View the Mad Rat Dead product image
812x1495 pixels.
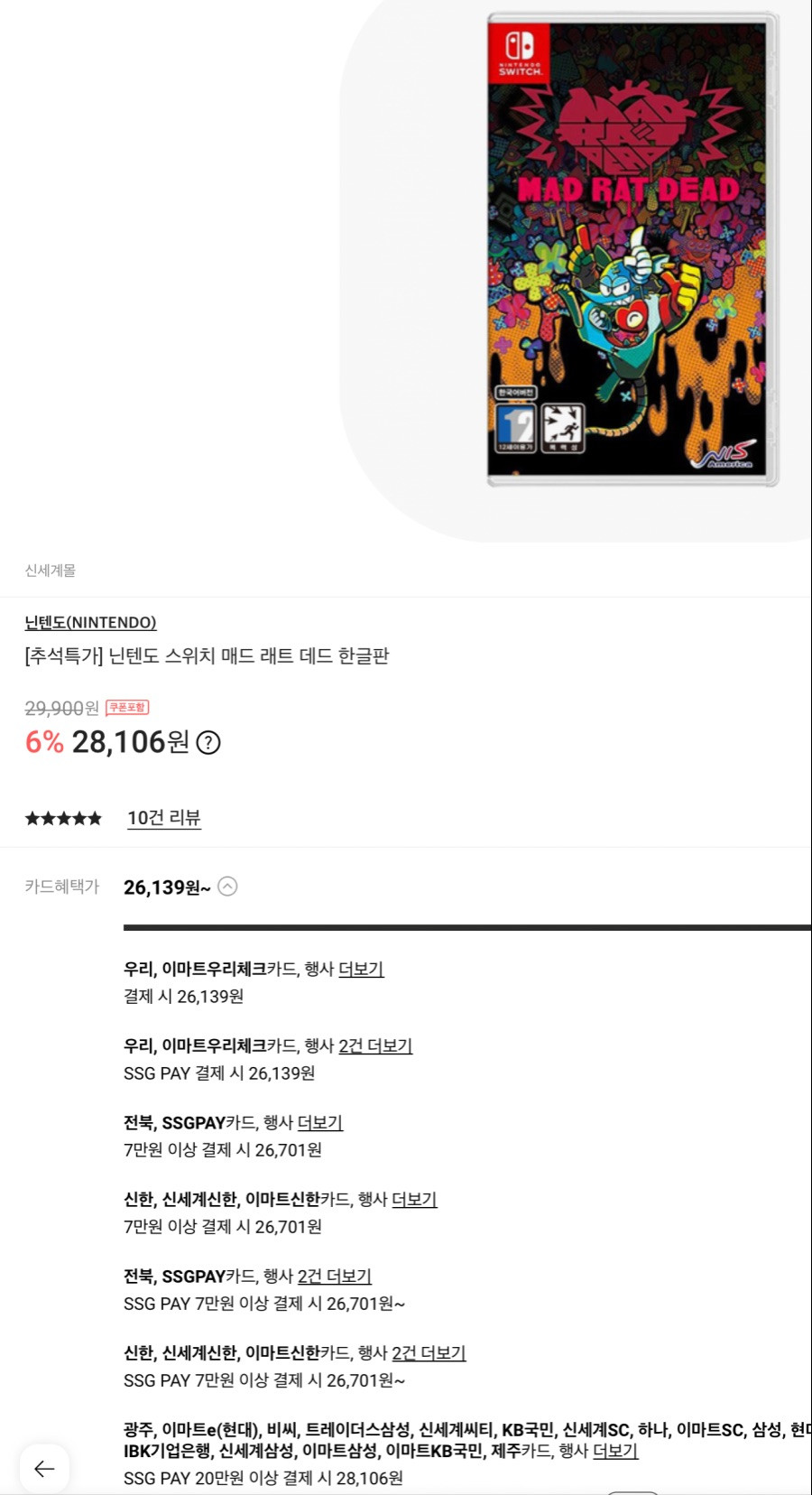(632, 249)
